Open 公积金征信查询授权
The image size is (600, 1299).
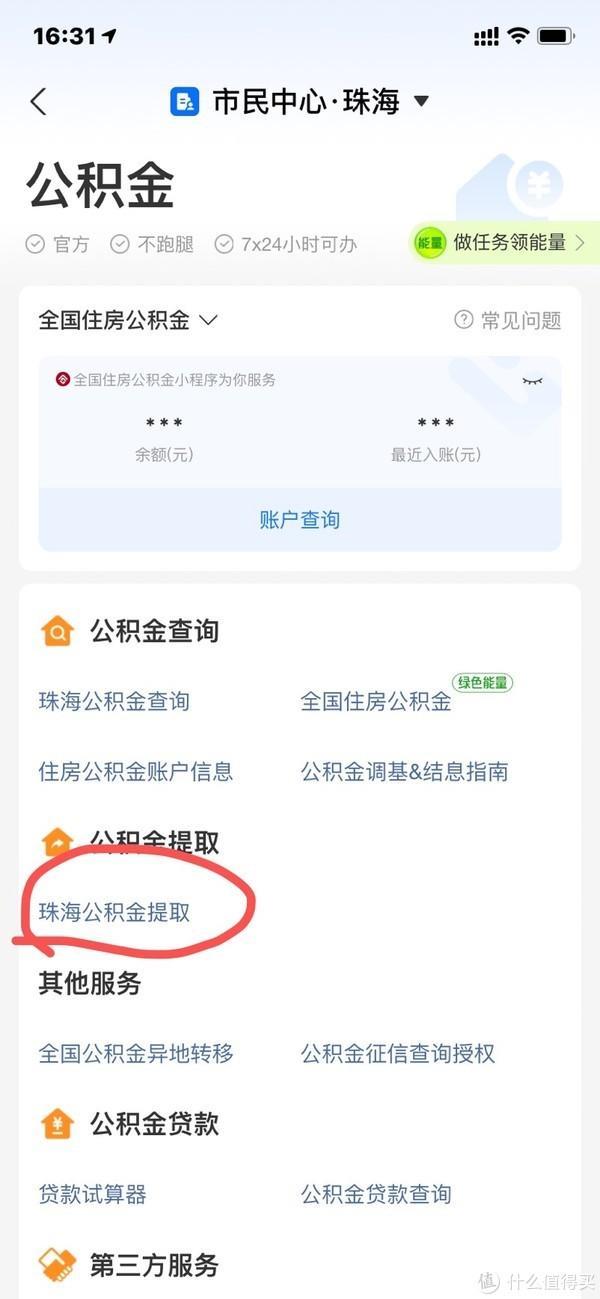(x=398, y=1053)
